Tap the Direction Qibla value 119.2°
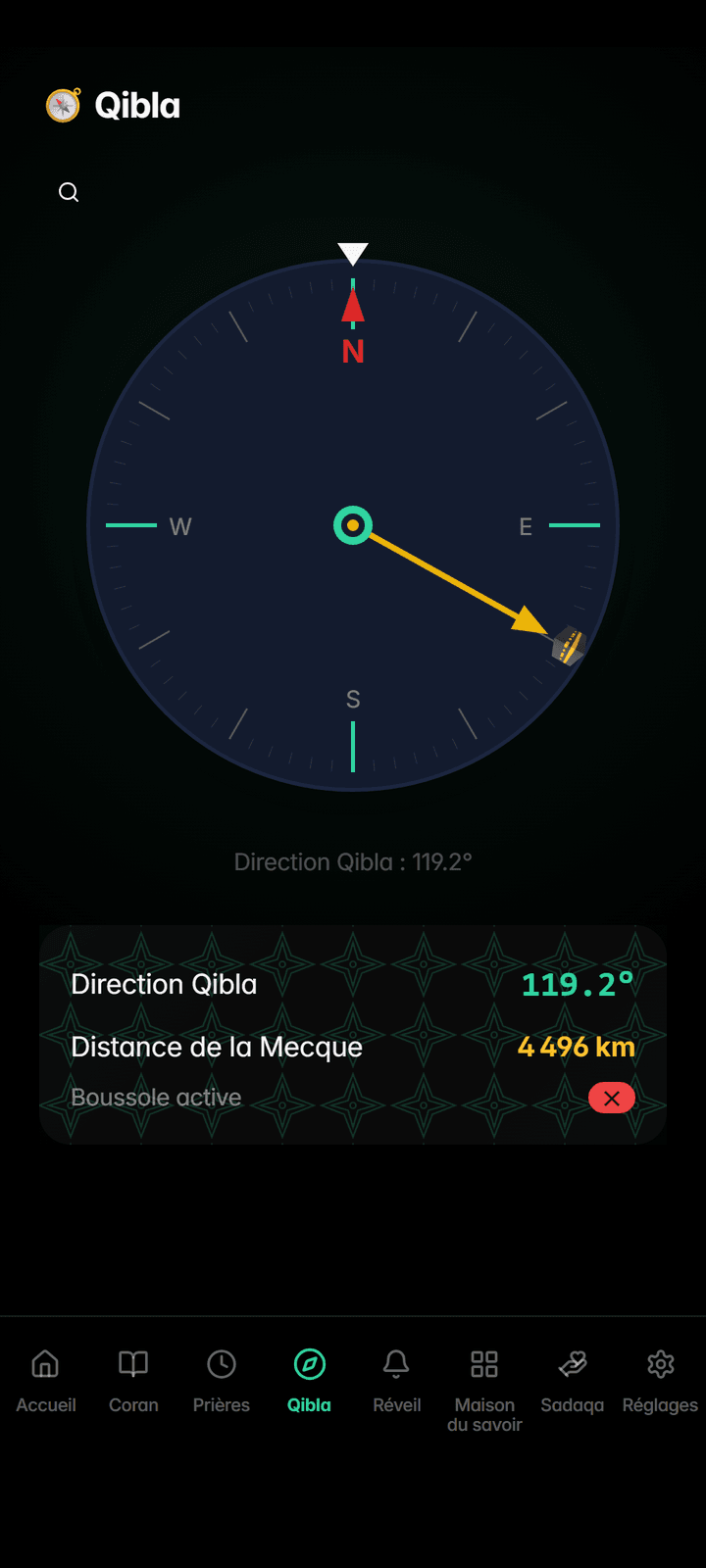 [578, 984]
